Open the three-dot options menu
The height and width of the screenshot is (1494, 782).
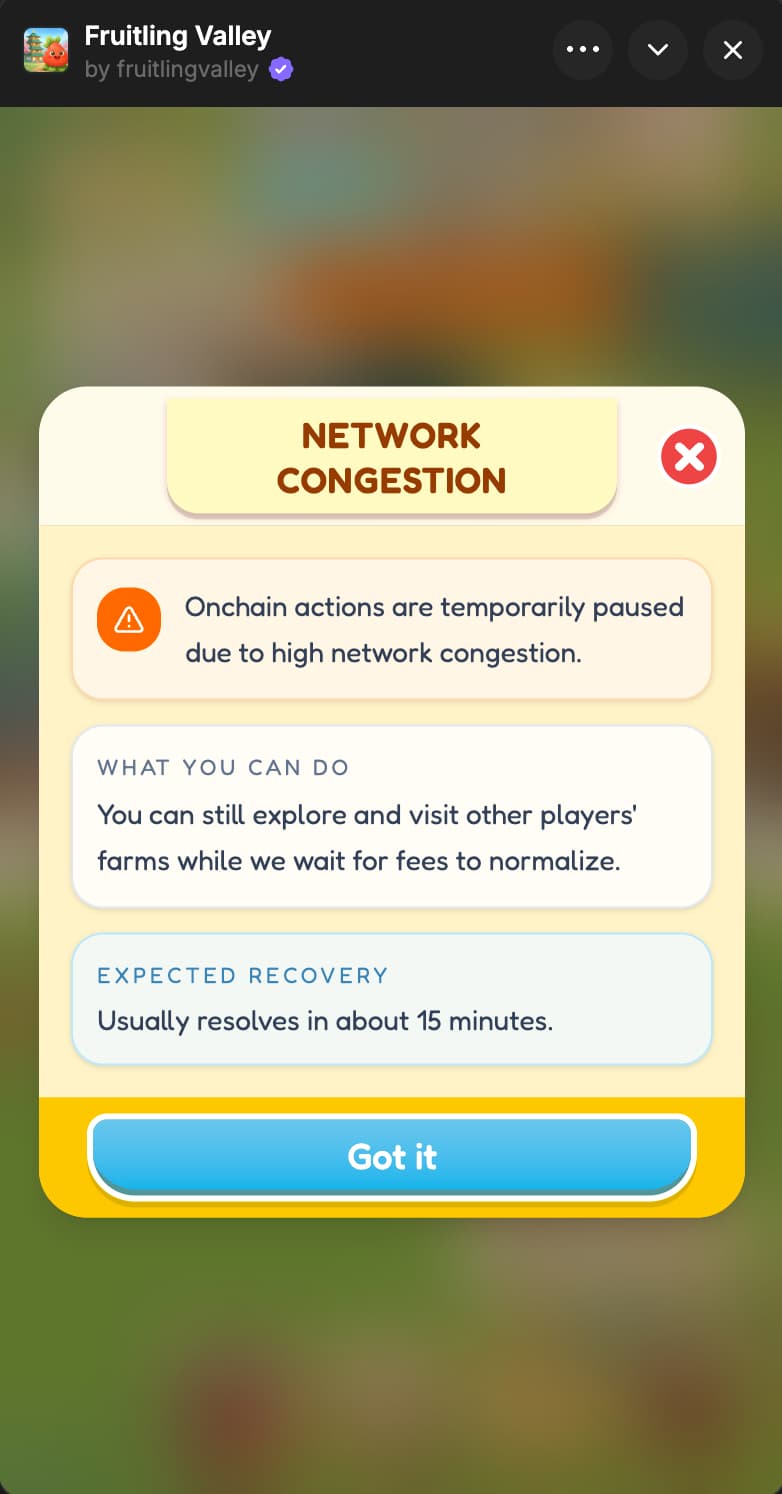pos(582,50)
